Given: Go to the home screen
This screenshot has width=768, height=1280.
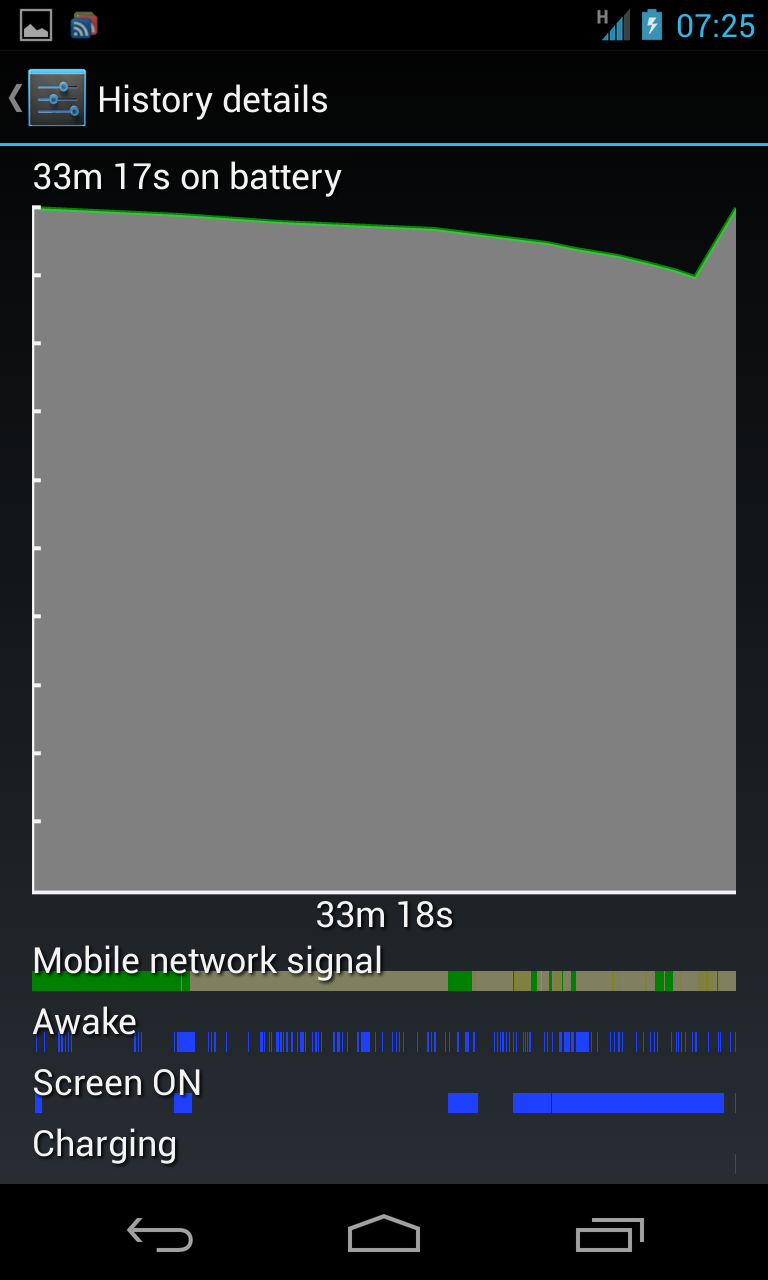Looking at the screenshot, I should pyautogui.click(x=384, y=1234).
